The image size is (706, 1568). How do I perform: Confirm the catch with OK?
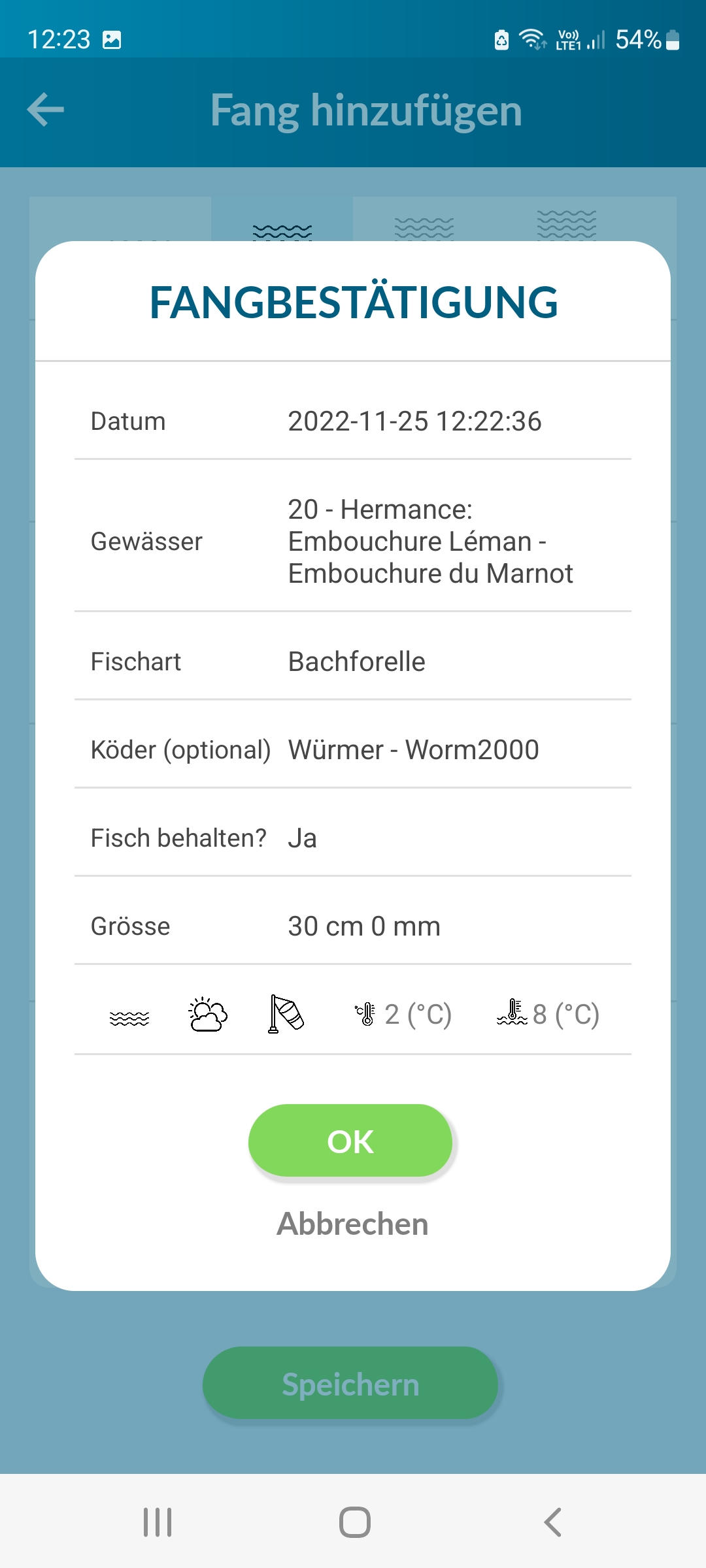350,1141
